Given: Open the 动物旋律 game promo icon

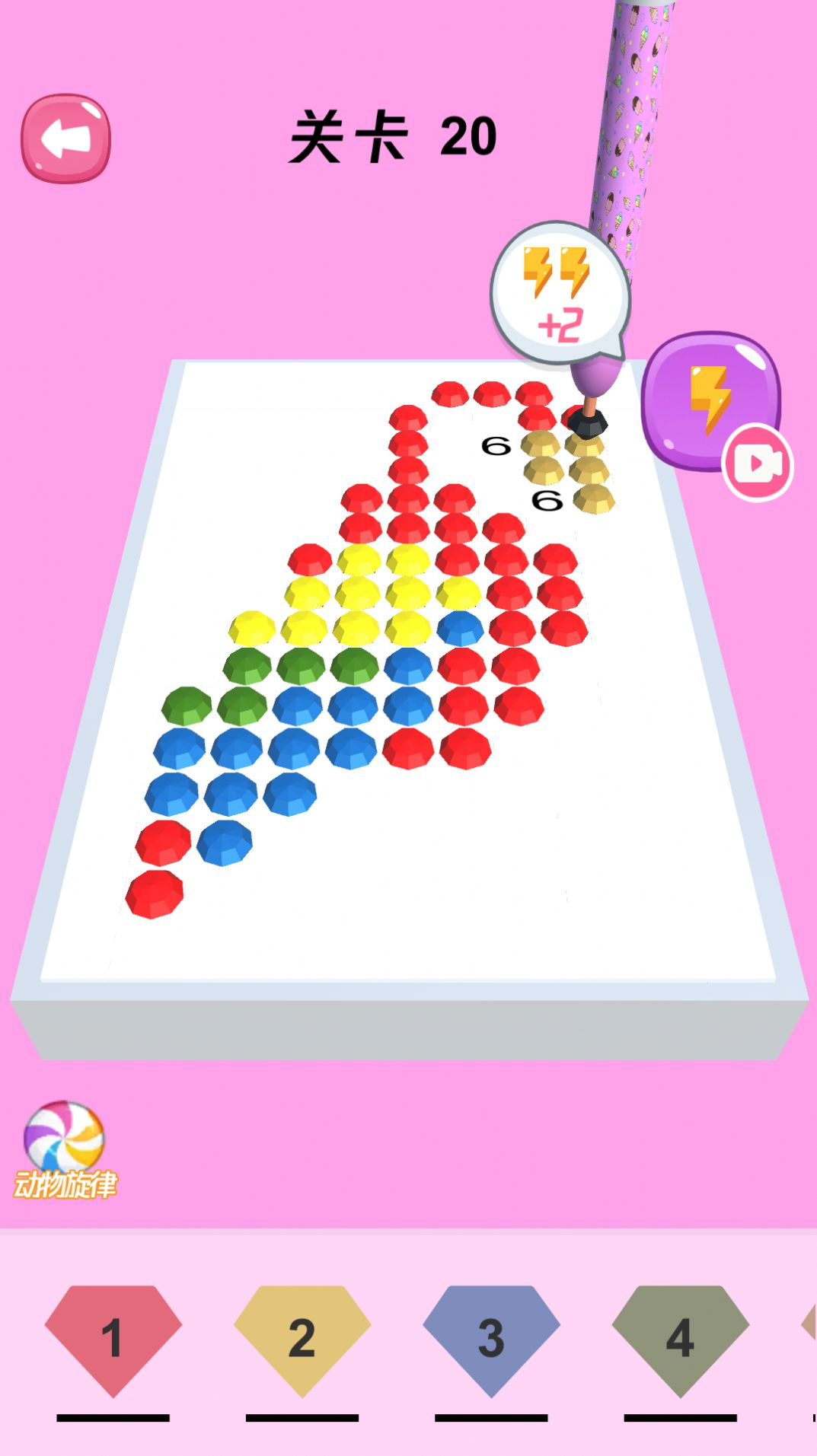Looking at the screenshot, I should (x=65, y=1149).
